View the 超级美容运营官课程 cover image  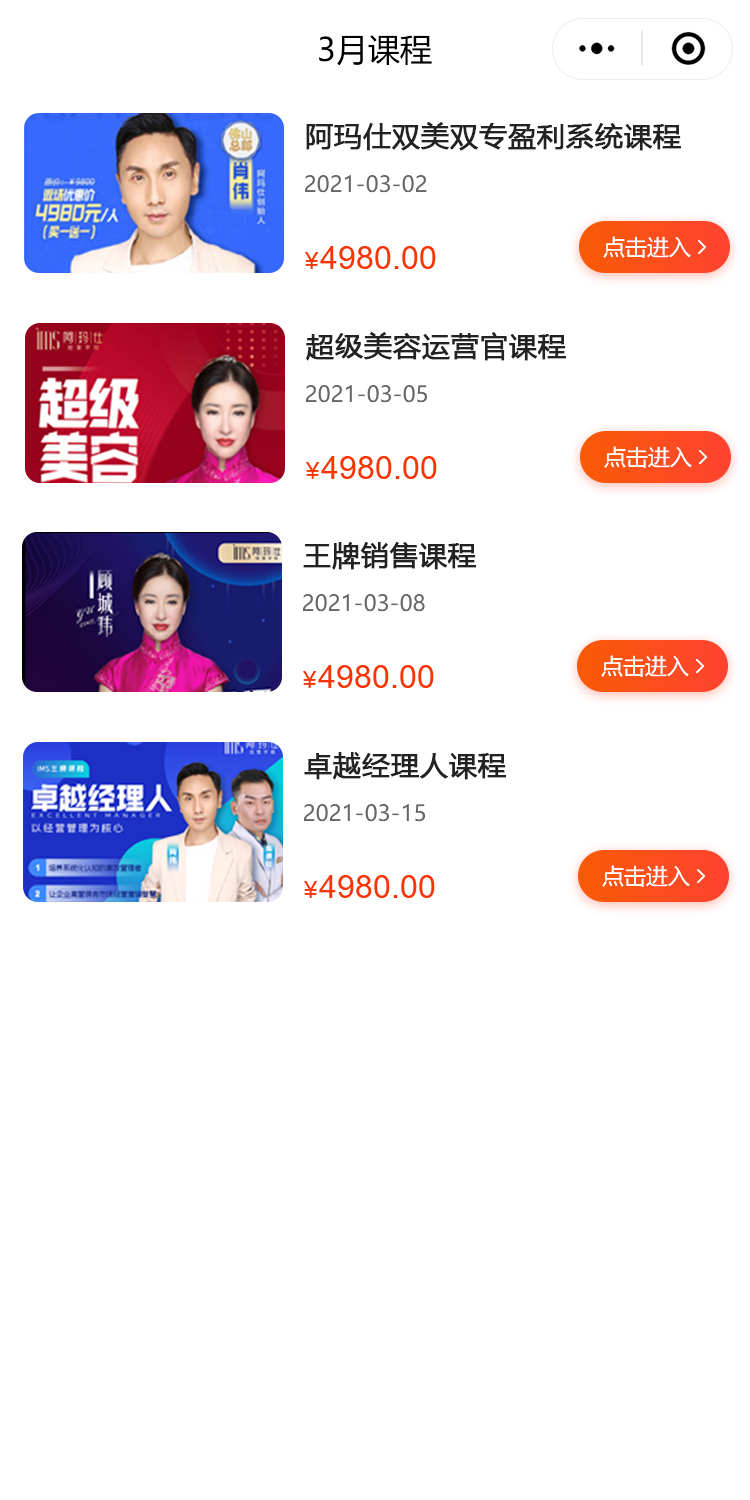(x=155, y=403)
